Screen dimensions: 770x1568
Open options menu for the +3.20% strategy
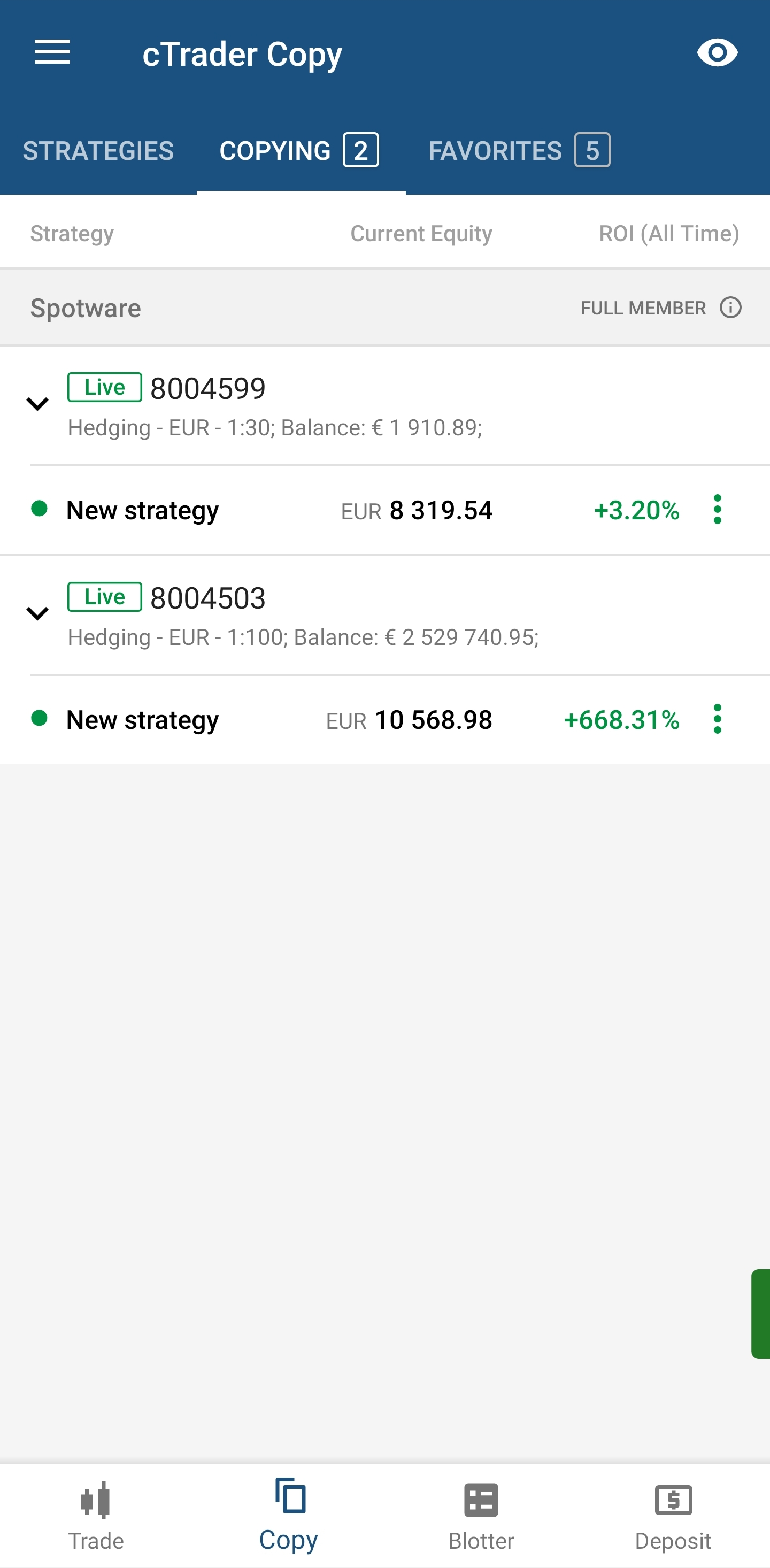(x=717, y=510)
